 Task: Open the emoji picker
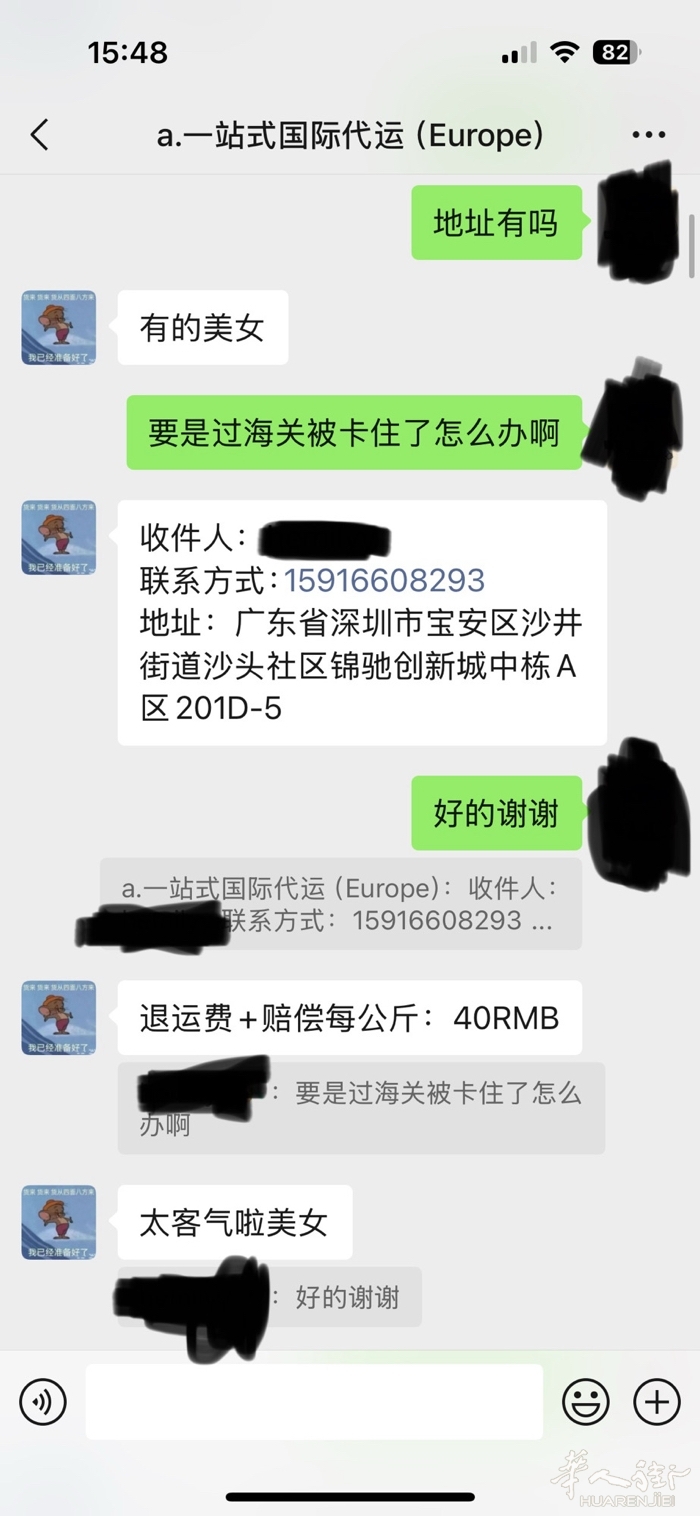586,1402
